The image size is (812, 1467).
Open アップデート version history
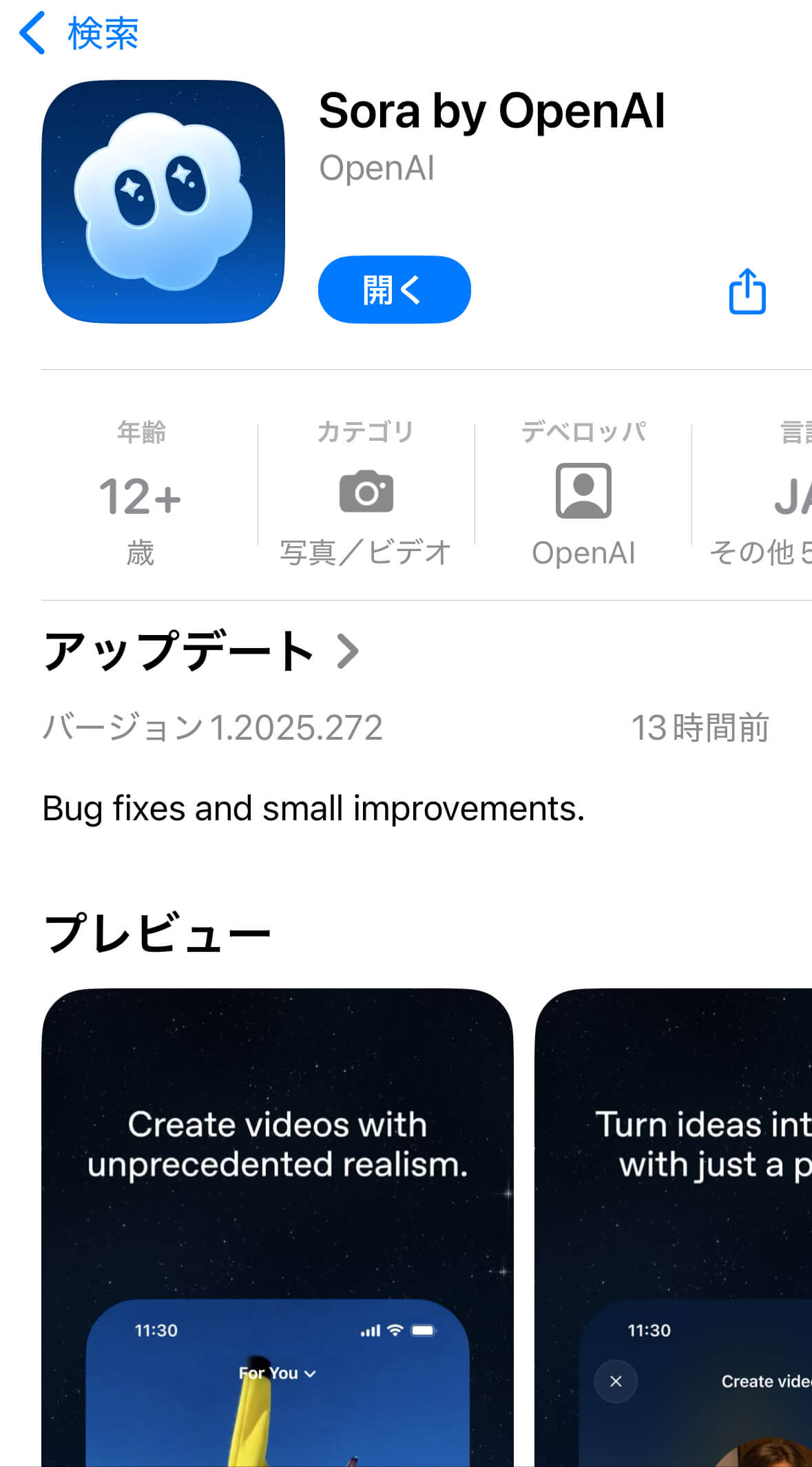[x=201, y=651]
